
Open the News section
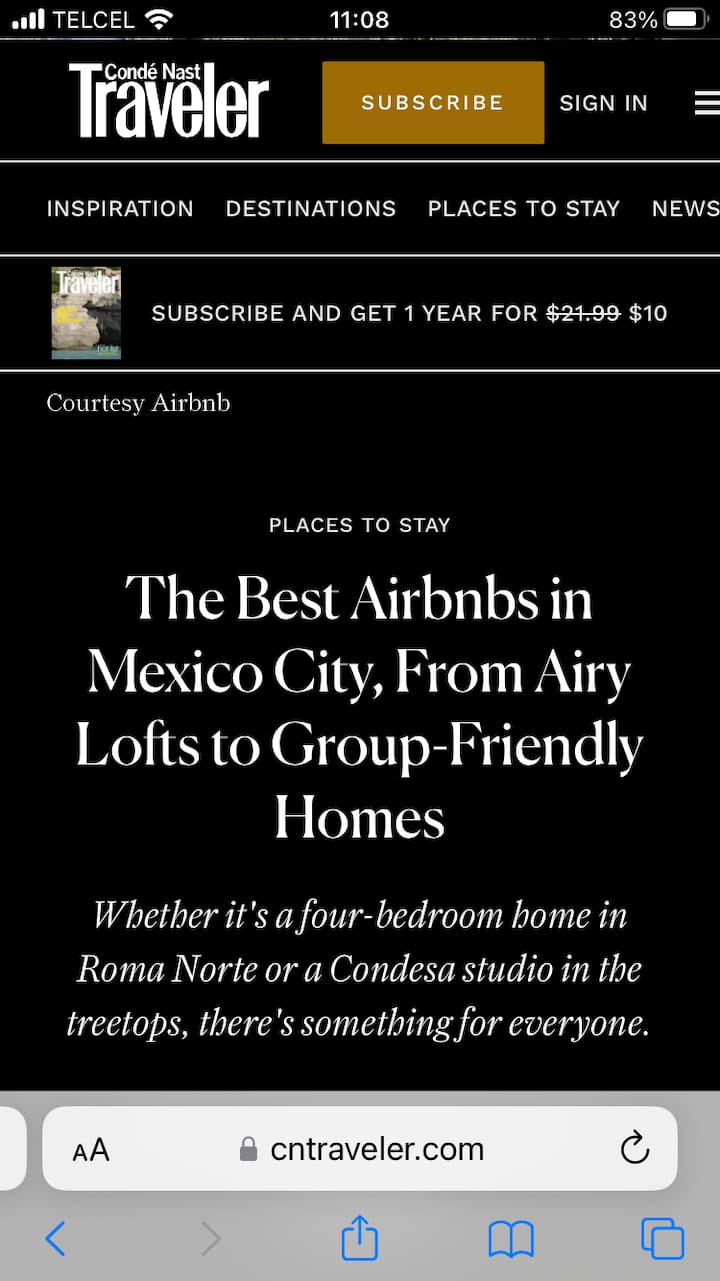[685, 209]
